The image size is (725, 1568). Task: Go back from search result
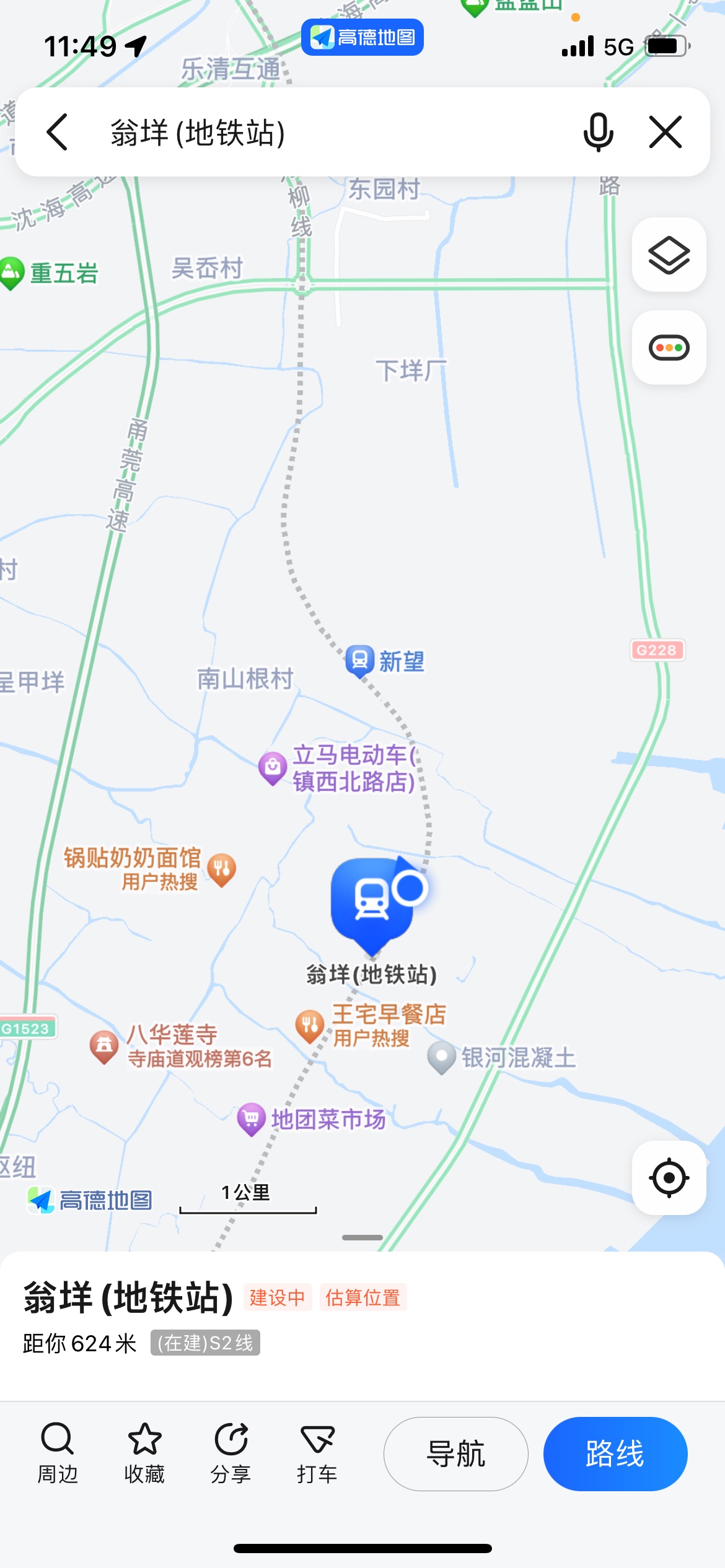pyautogui.click(x=57, y=132)
